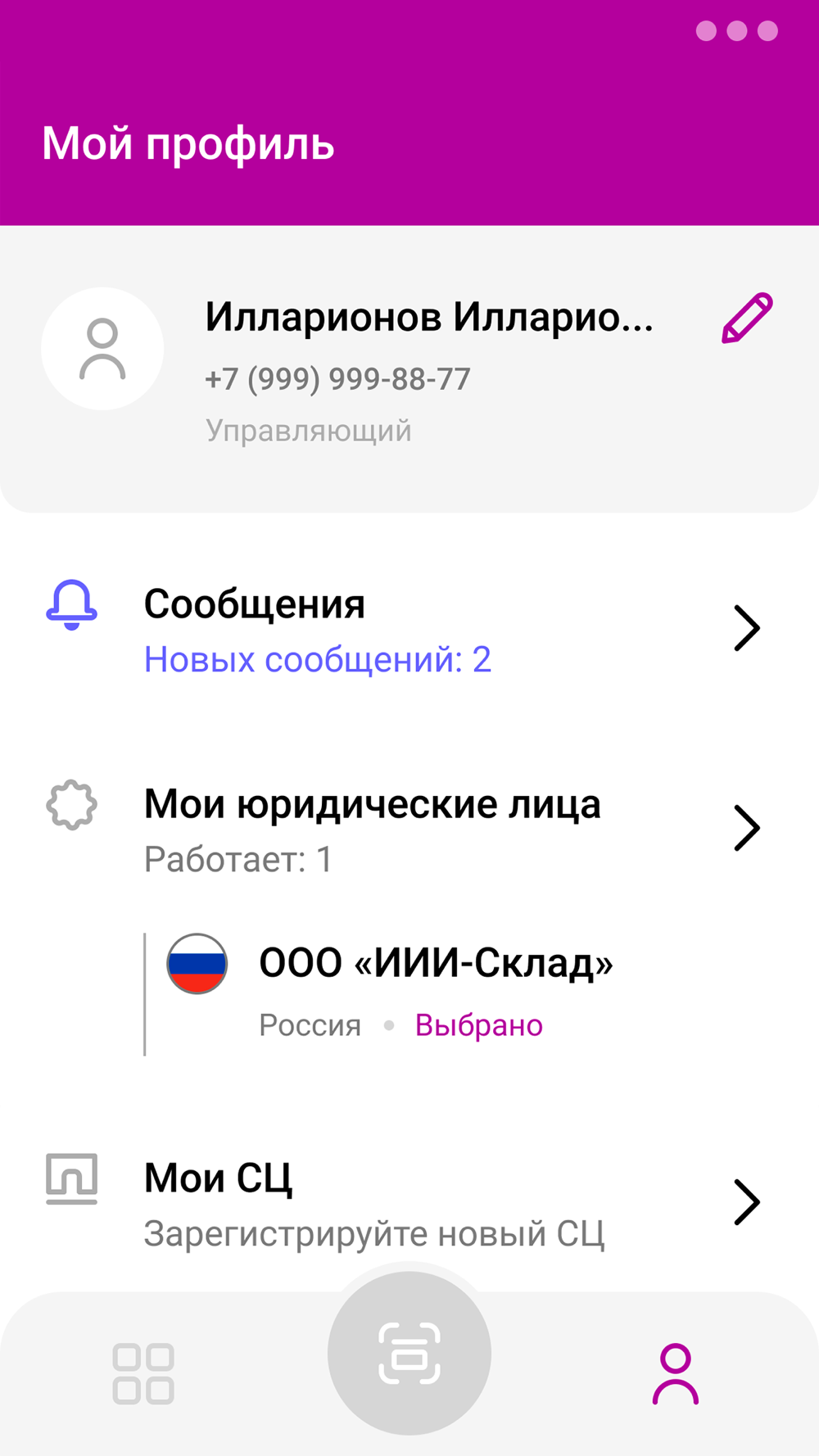Tap the profile avatar picture

tap(102, 349)
